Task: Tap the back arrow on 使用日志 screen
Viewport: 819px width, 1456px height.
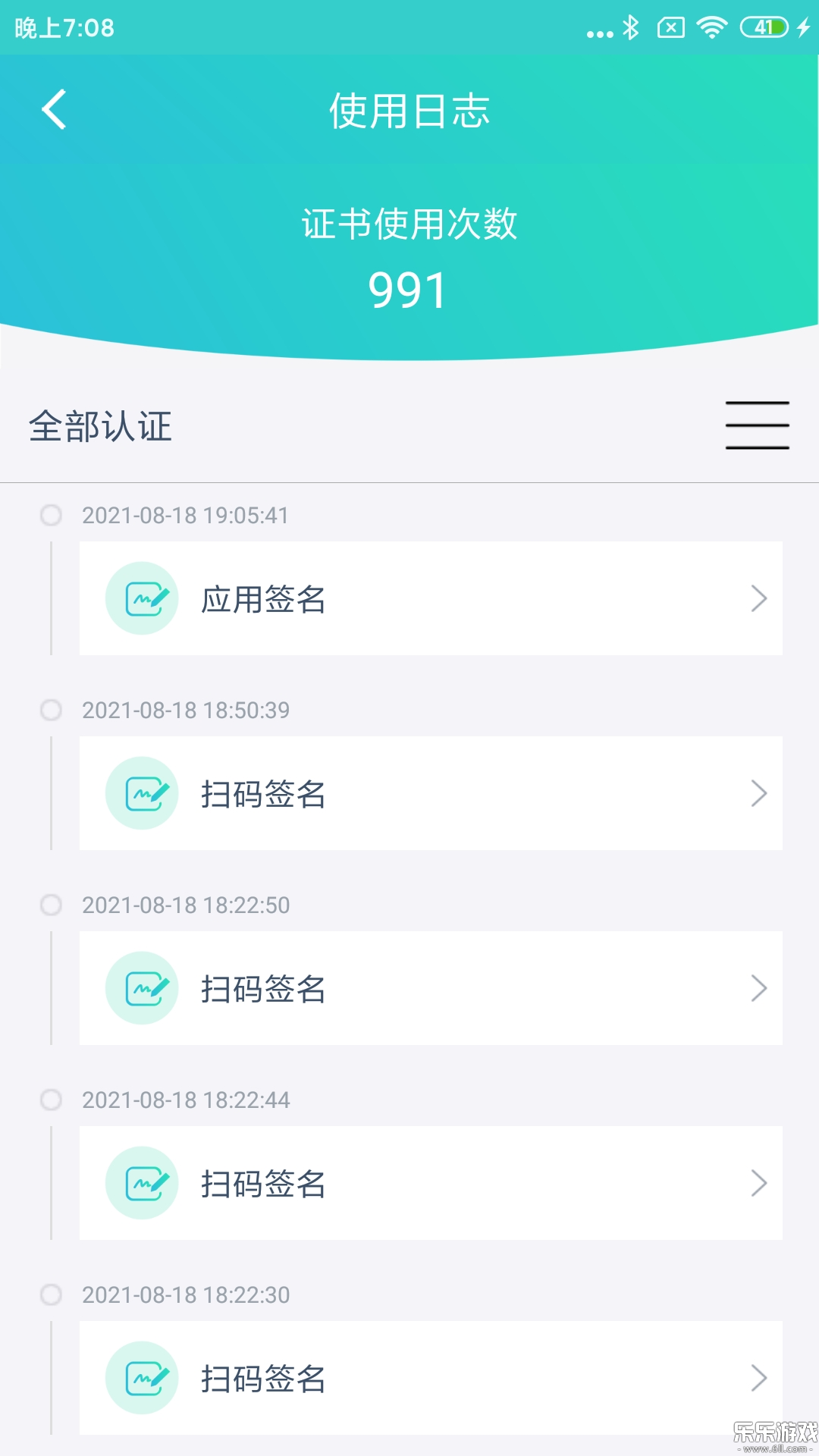Action: tap(53, 110)
